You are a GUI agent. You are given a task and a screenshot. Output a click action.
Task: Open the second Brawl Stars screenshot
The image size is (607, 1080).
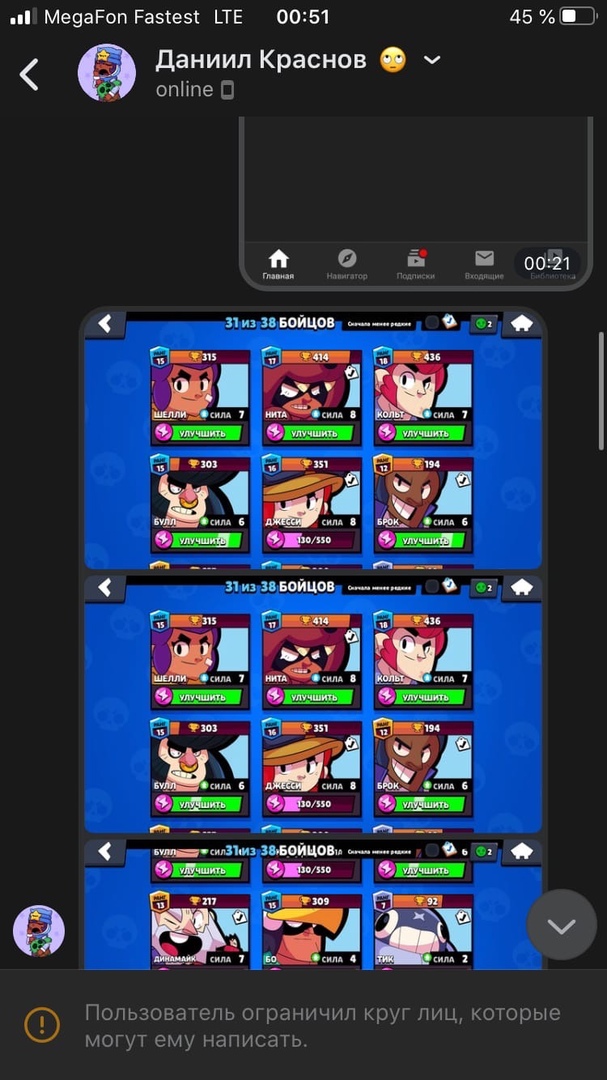click(313, 703)
